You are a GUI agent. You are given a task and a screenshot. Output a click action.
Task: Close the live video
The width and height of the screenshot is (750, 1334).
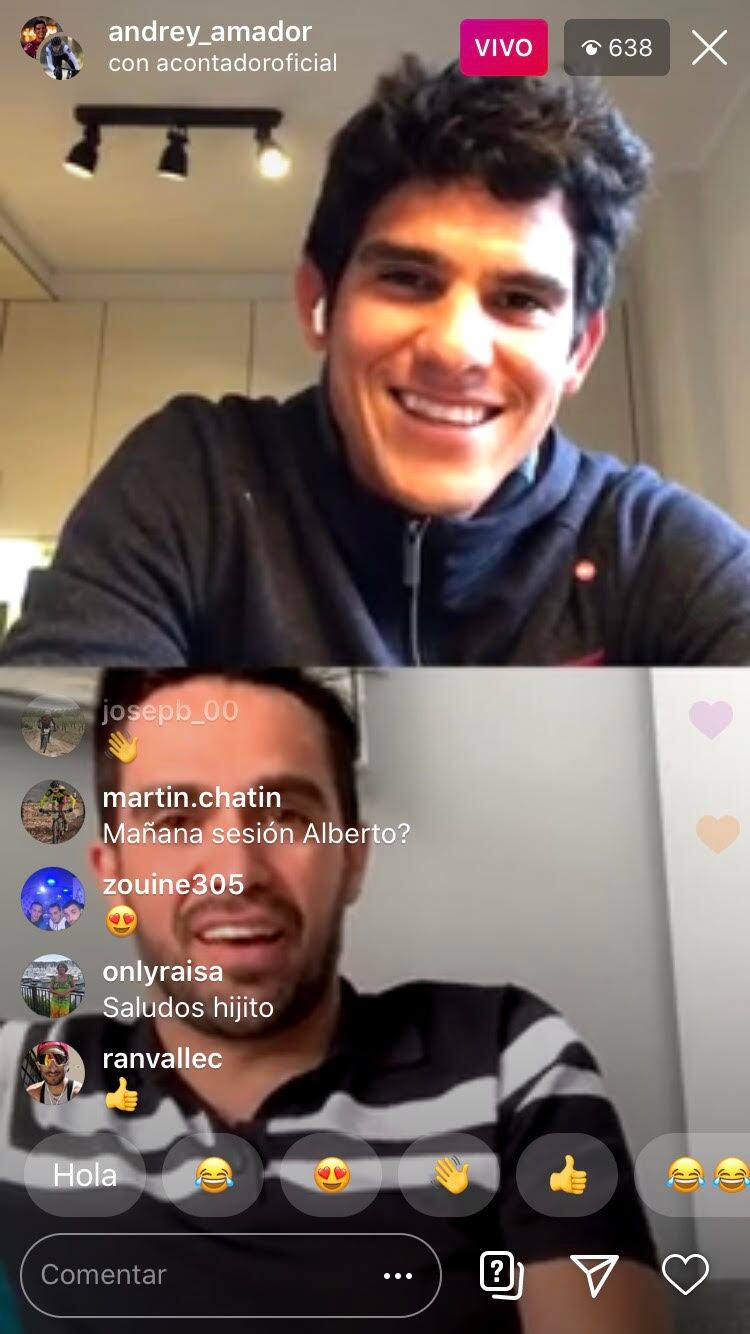coord(709,47)
